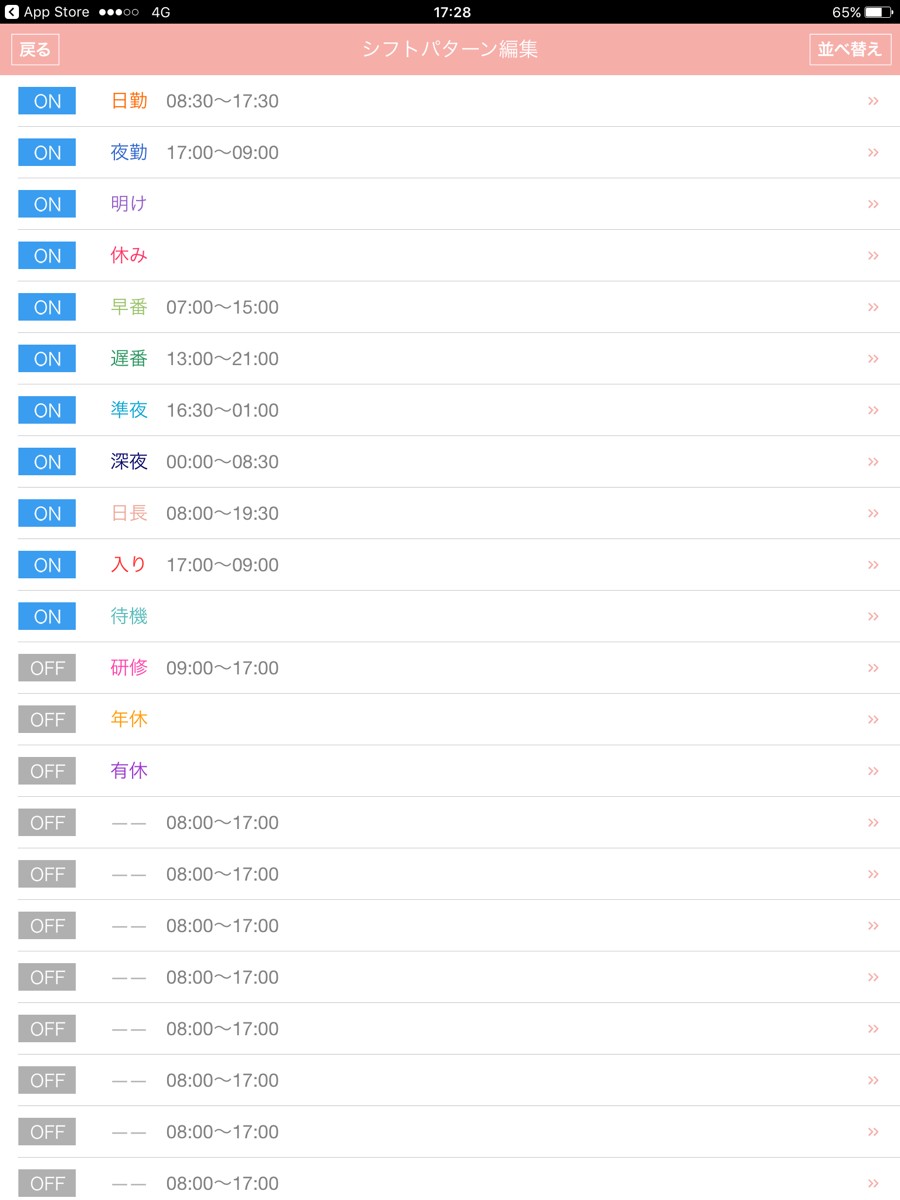The height and width of the screenshot is (1200, 900).
Task: Toggle the 休み pattern off
Action: coord(47,256)
